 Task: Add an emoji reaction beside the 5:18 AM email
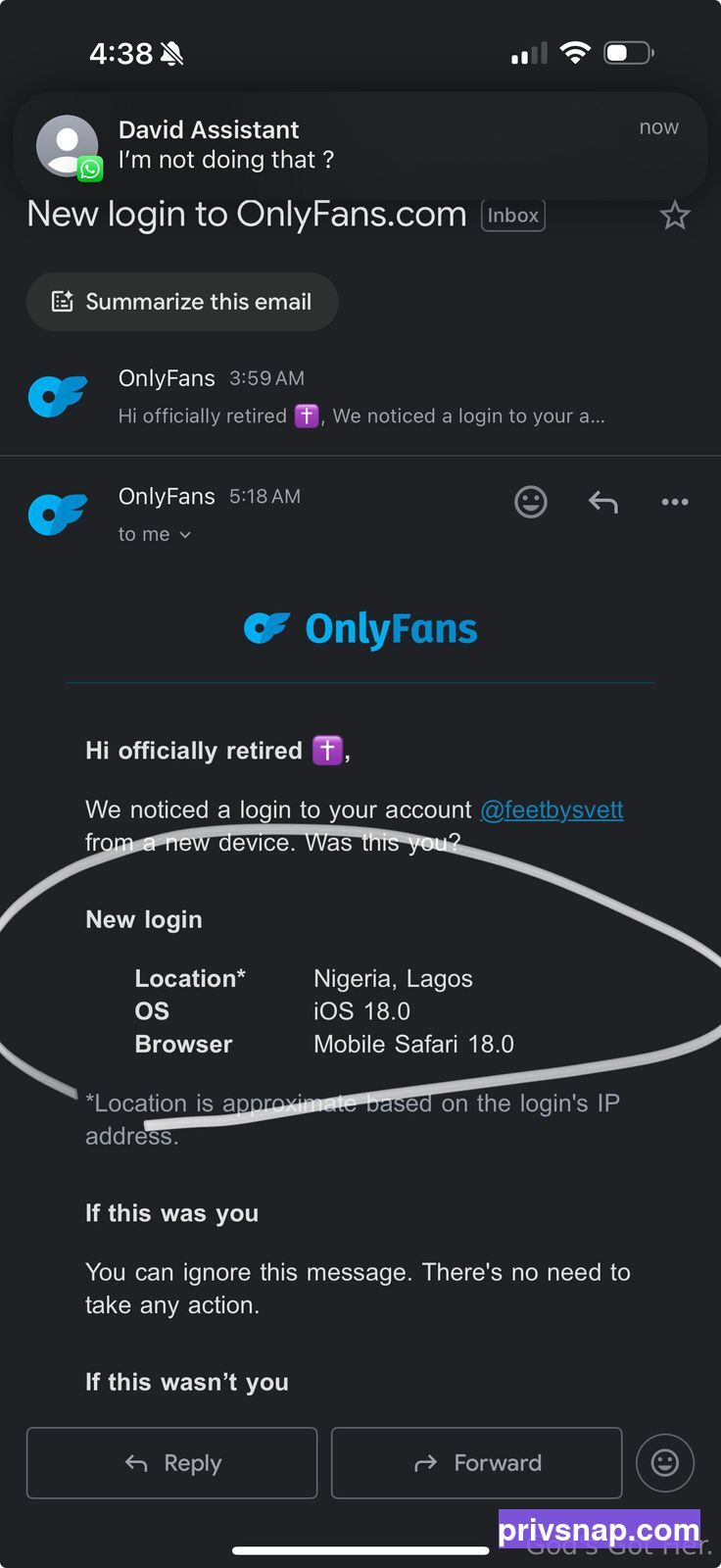[531, 502]
